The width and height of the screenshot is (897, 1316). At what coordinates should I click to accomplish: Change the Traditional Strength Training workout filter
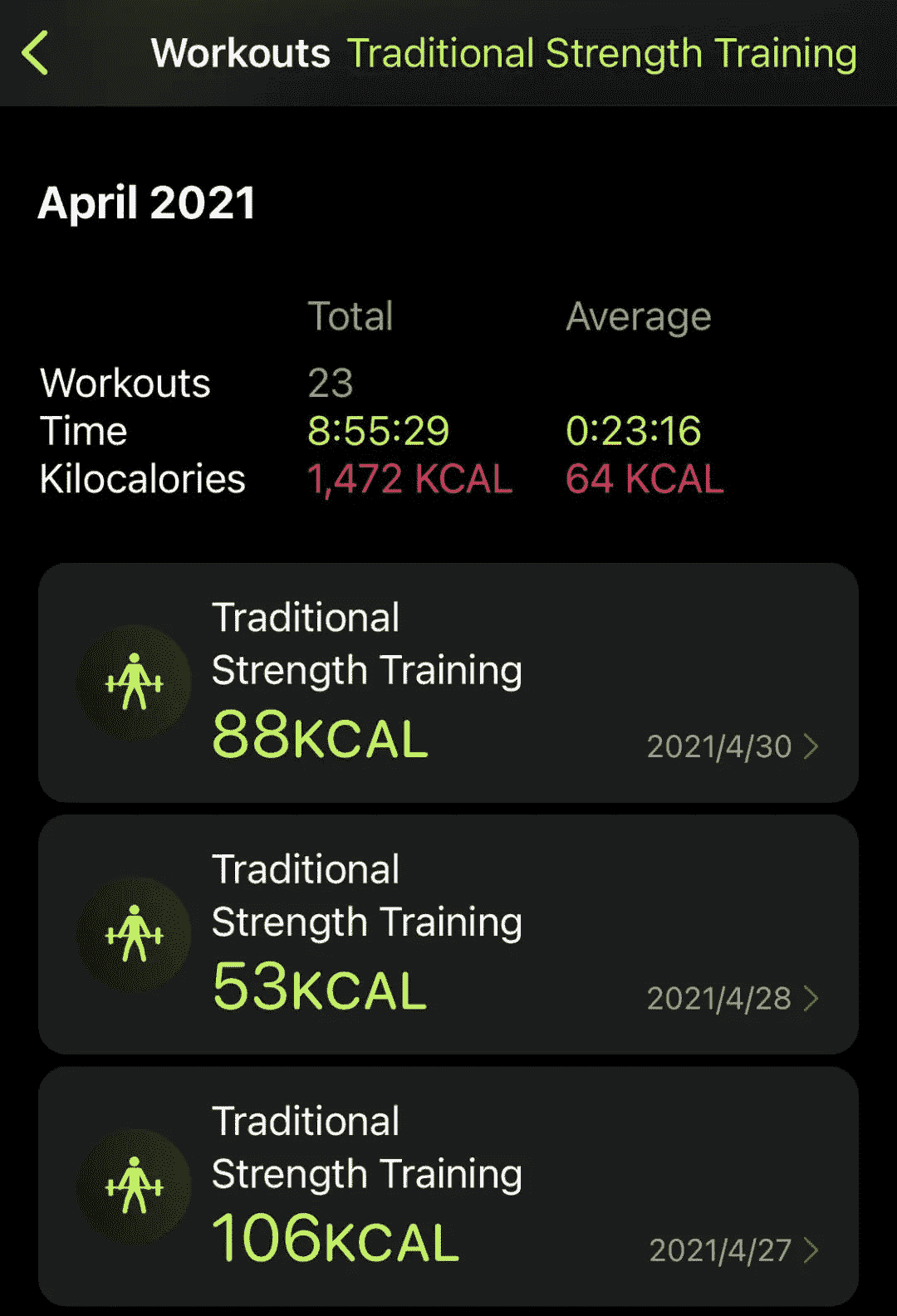click(601, 54)
